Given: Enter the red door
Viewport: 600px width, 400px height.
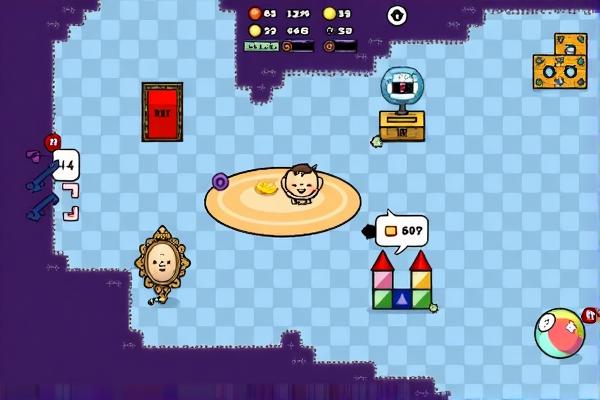Looking at the screenshot, I should (x=162, y=113).
